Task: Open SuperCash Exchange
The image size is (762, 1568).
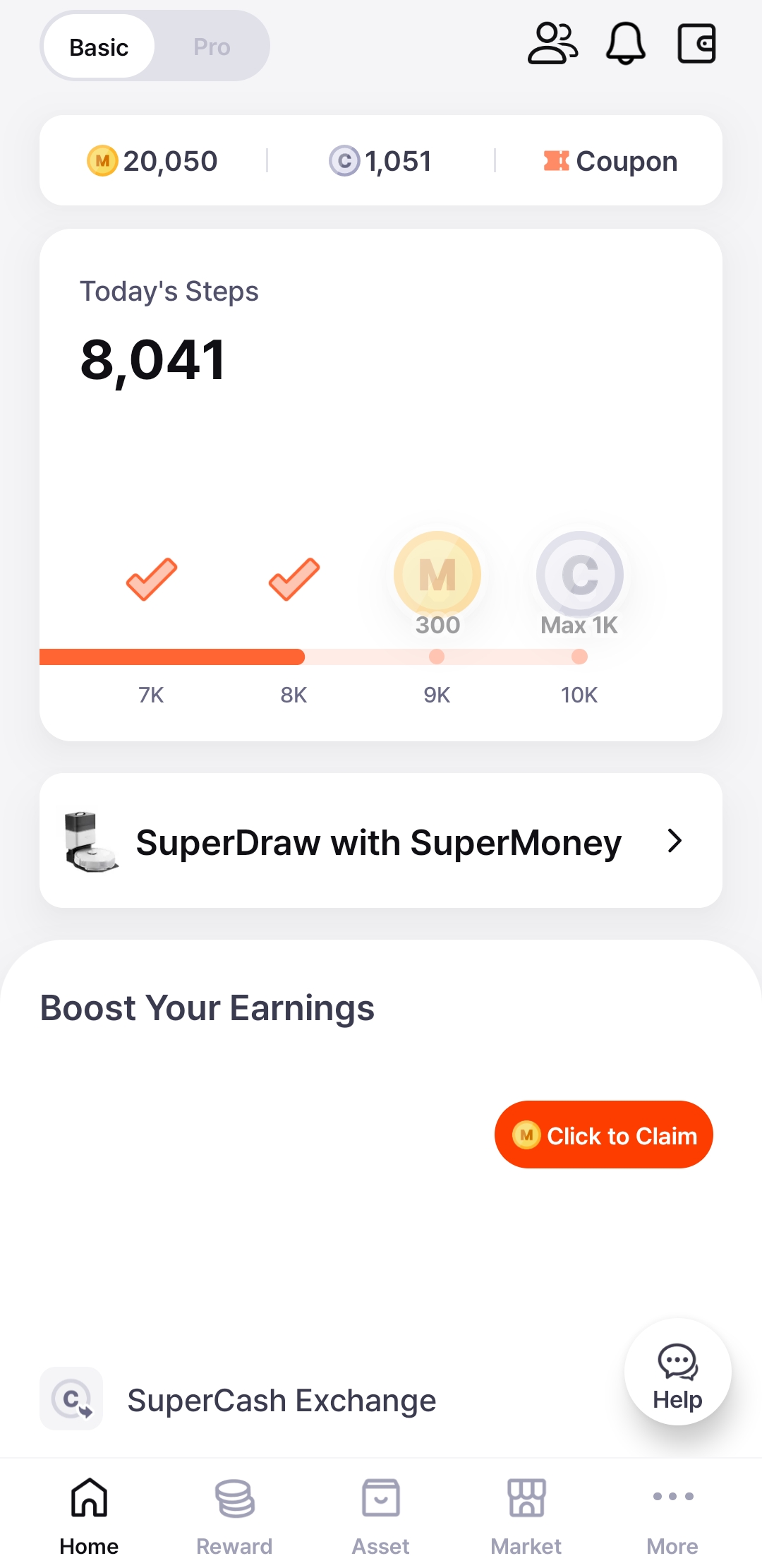Action: [x=281, y=1400]
